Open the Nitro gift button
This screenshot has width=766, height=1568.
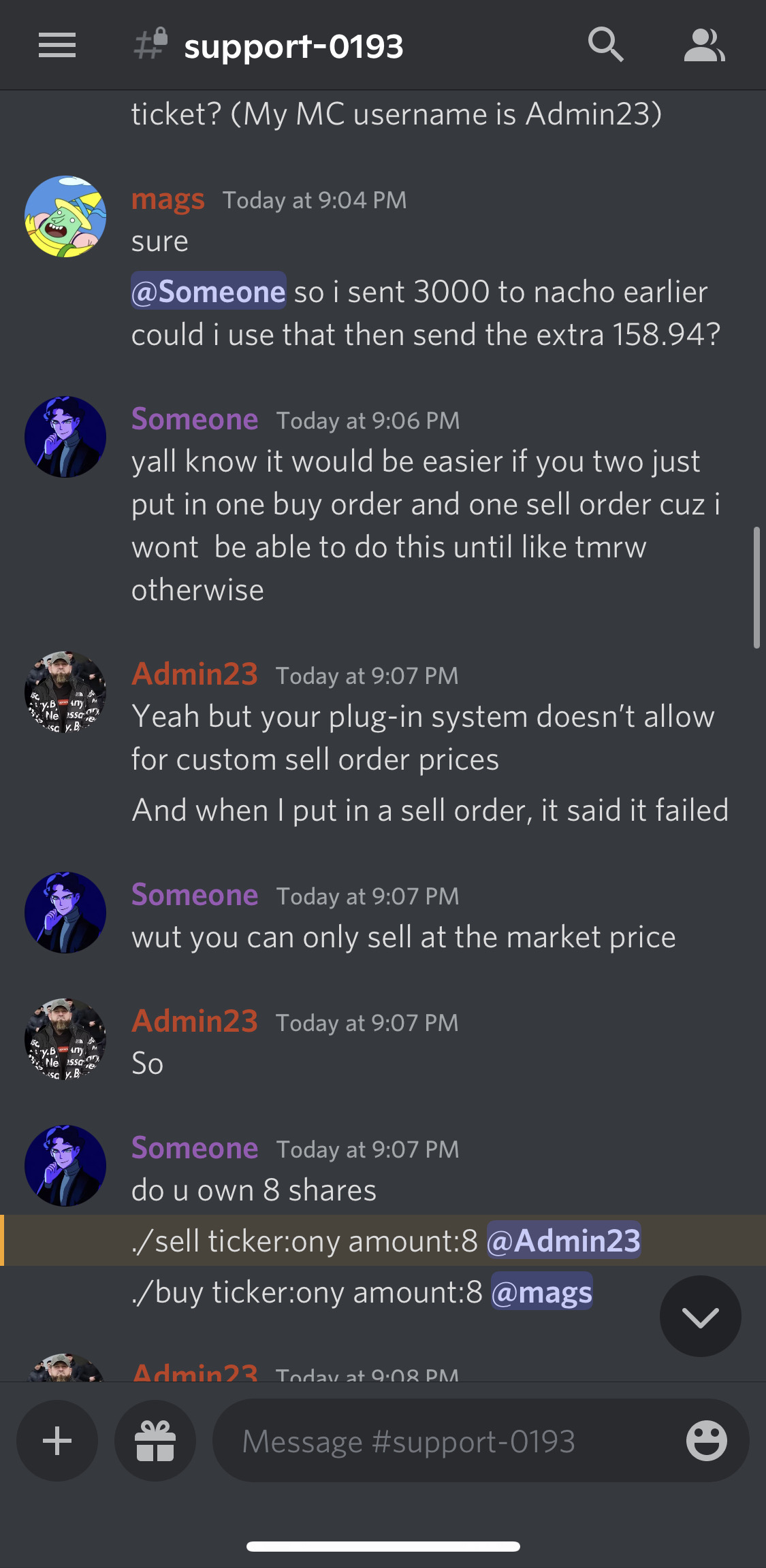[x=155, y=1441]
